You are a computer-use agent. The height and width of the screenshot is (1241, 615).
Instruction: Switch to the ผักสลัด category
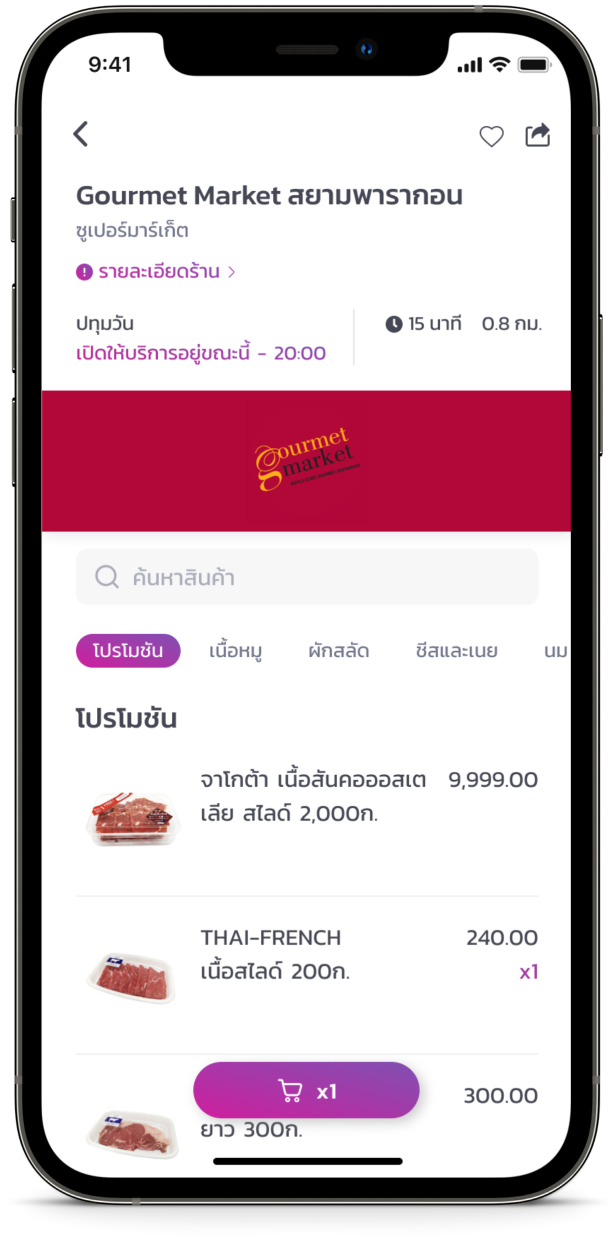point(339,651)
